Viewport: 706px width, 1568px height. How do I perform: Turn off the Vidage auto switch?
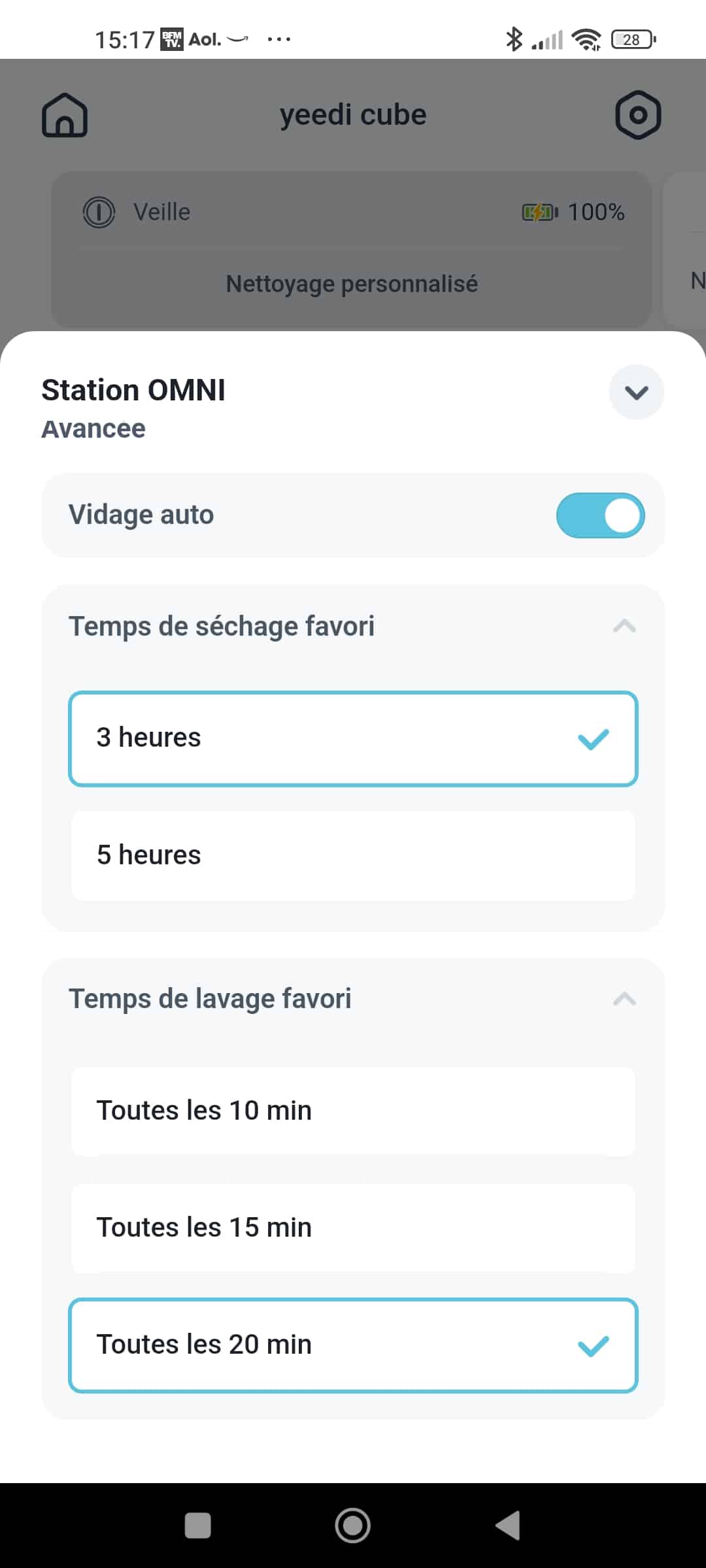pyautogui.click(x=600, y=515)
